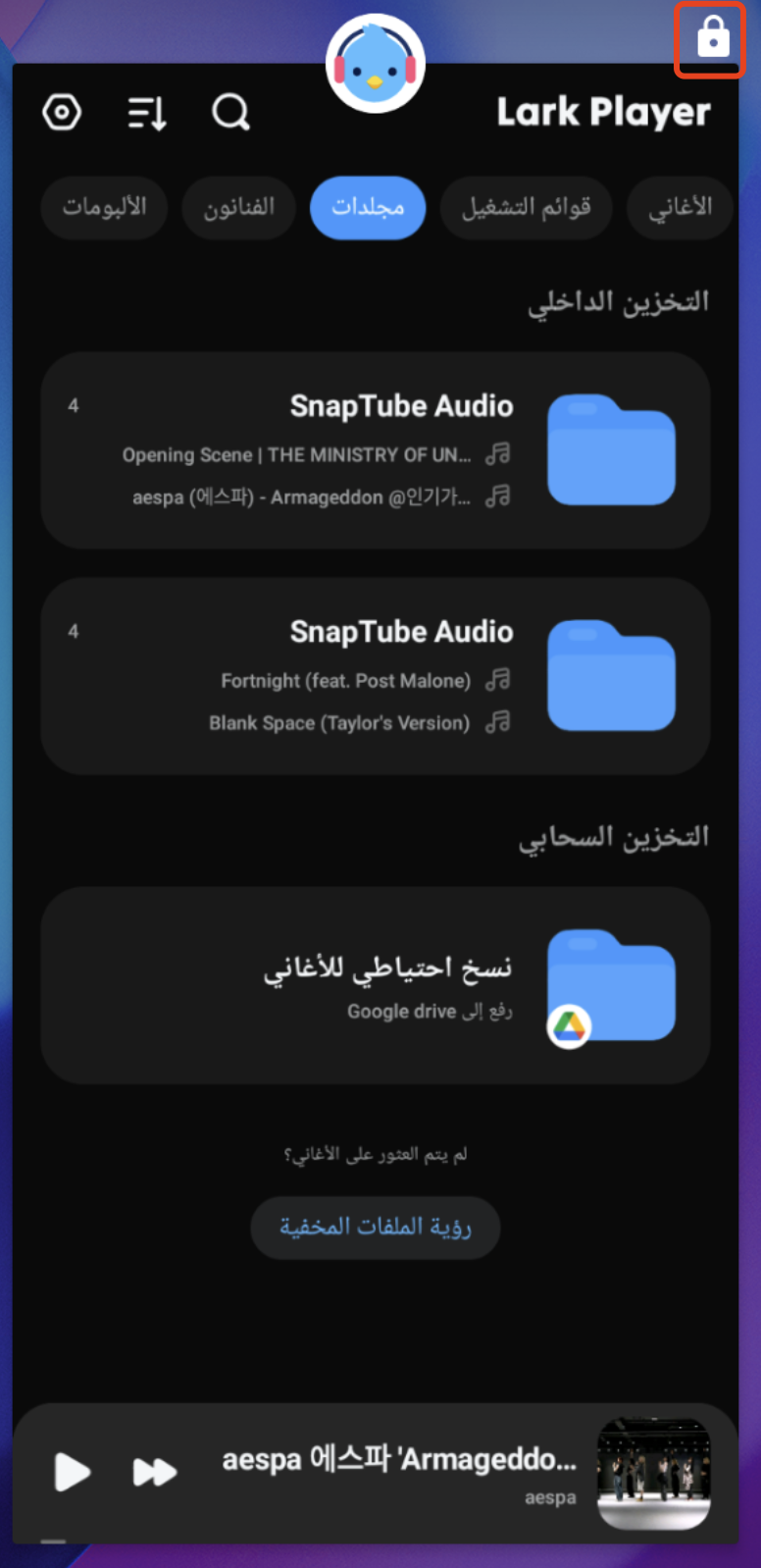Open the settings hexagon icon
Screen dimensions: 761x1568
[62, 113]
